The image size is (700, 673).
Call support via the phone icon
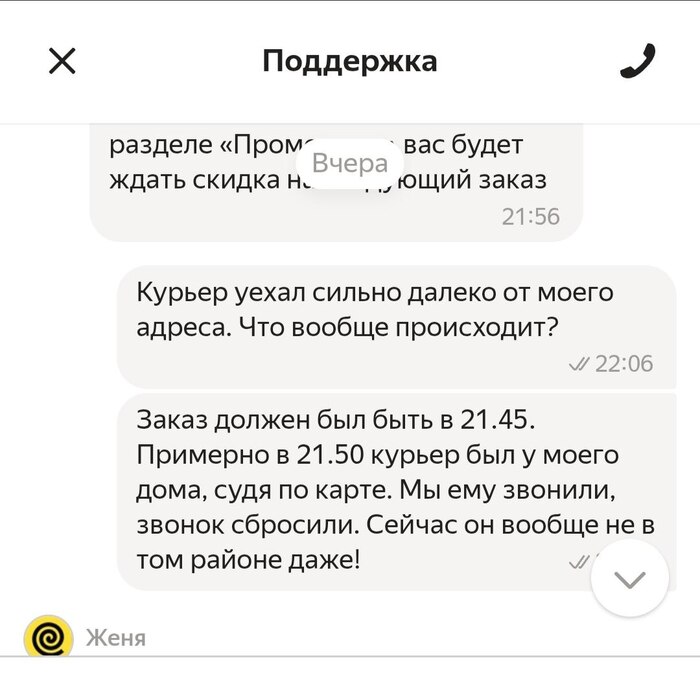coord(637,62)
